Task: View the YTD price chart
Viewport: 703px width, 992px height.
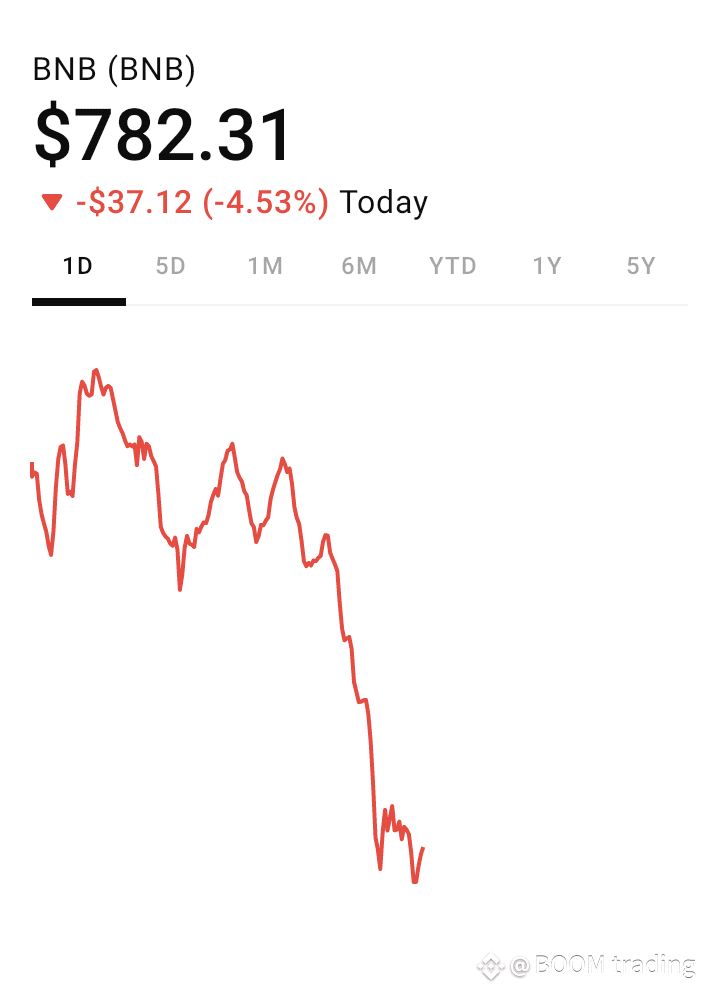Action: coord(452,266)
